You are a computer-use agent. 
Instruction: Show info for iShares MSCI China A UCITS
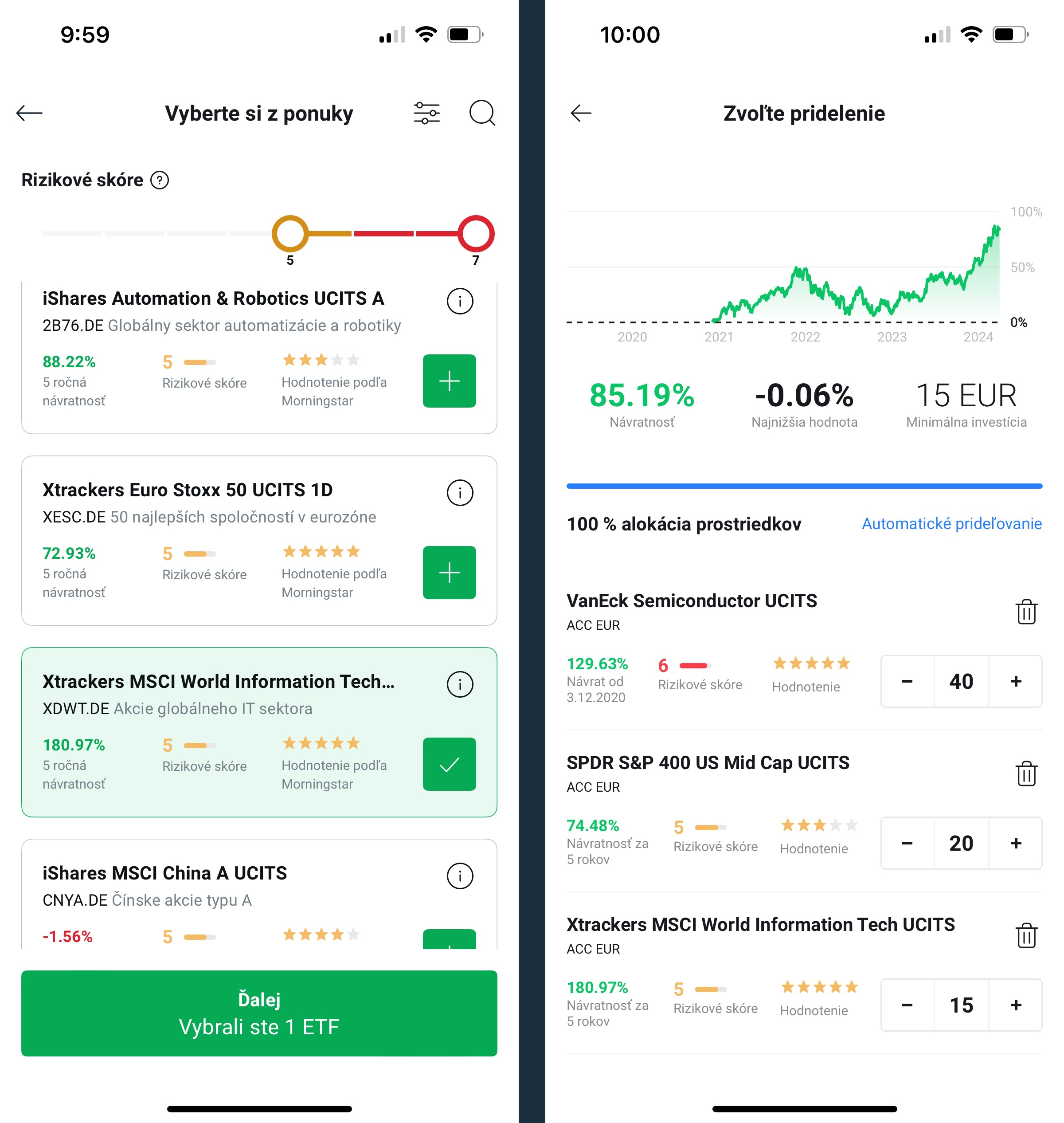click(459, 876)
